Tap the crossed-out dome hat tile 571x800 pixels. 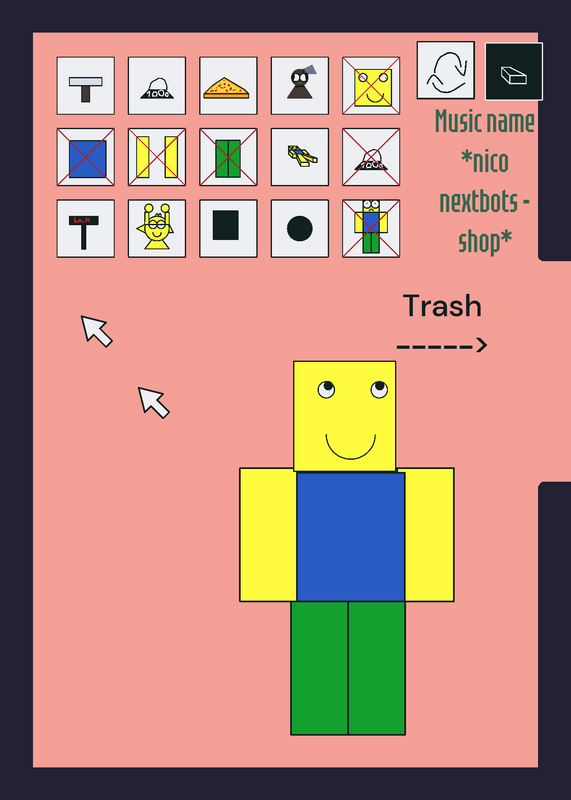[371, 157]
